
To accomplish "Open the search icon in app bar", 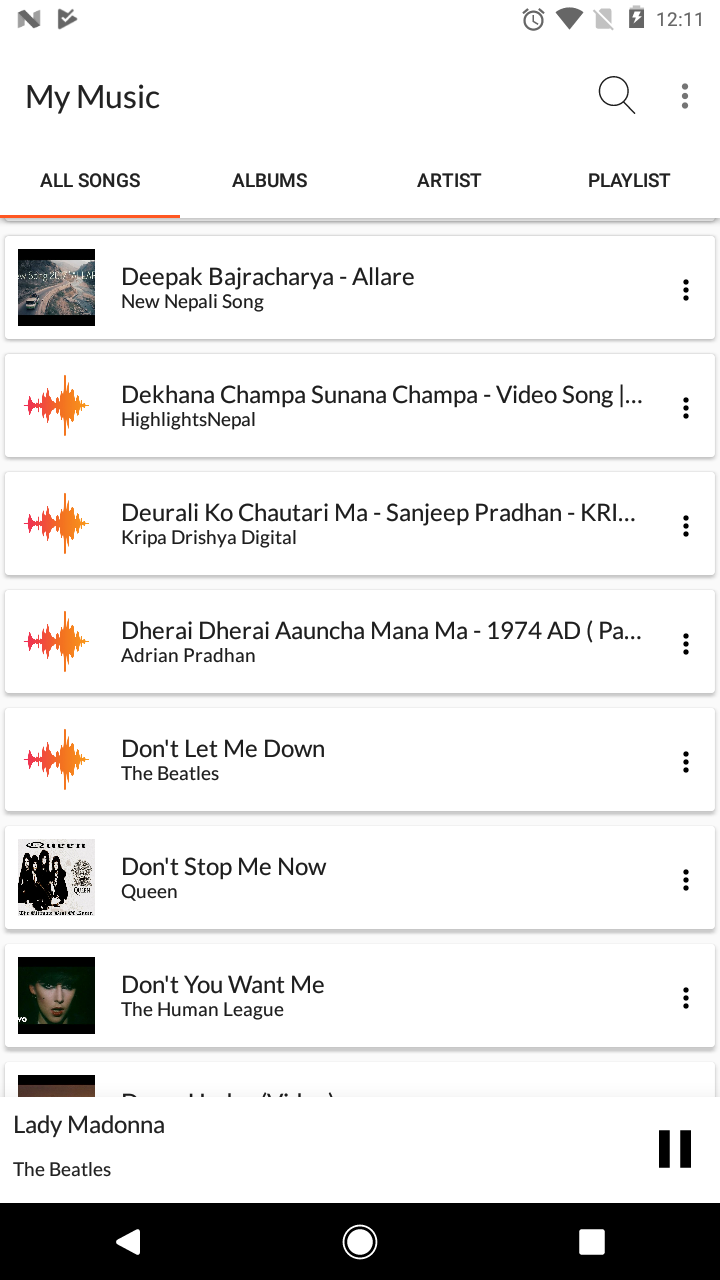I will [x=616, y=96].
